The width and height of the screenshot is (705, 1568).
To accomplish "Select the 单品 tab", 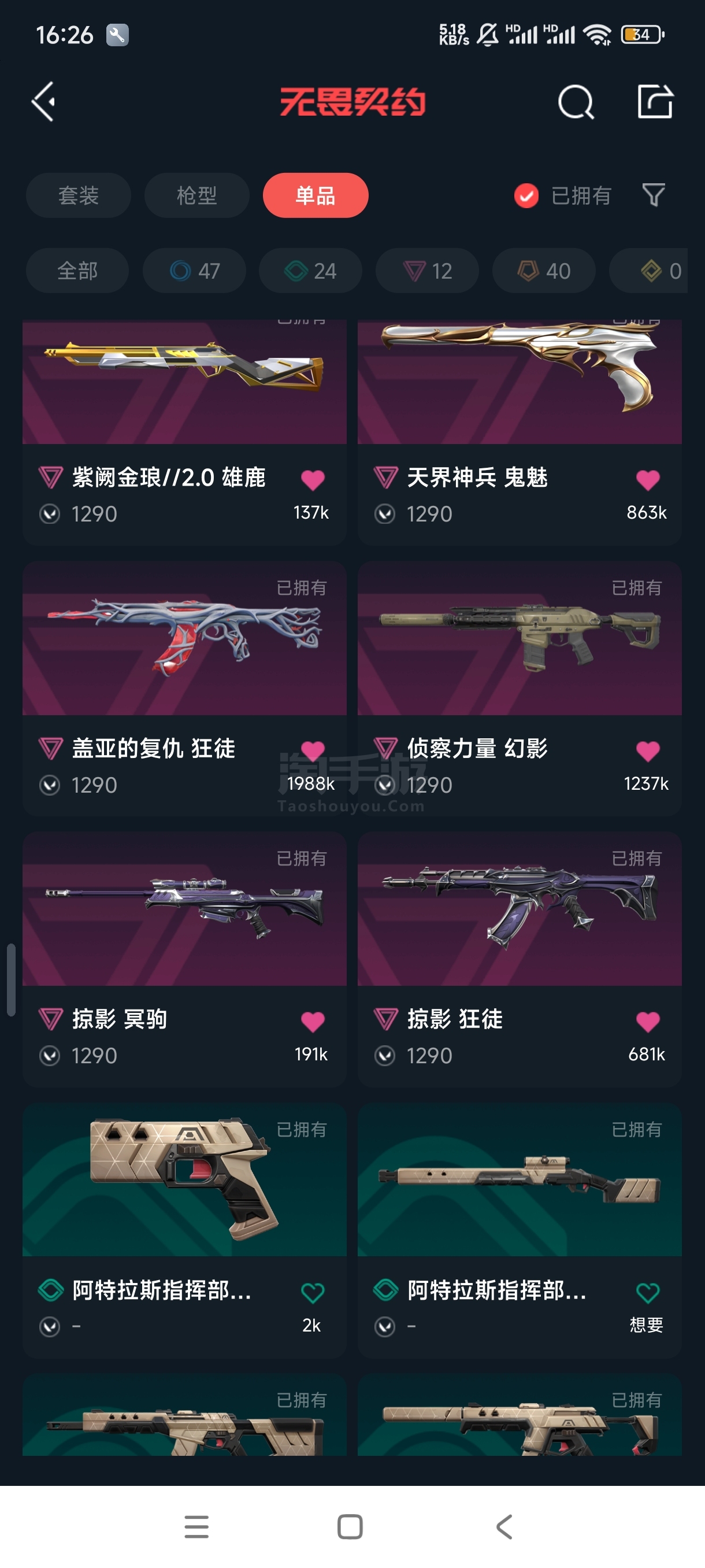I will click(315, 195).
